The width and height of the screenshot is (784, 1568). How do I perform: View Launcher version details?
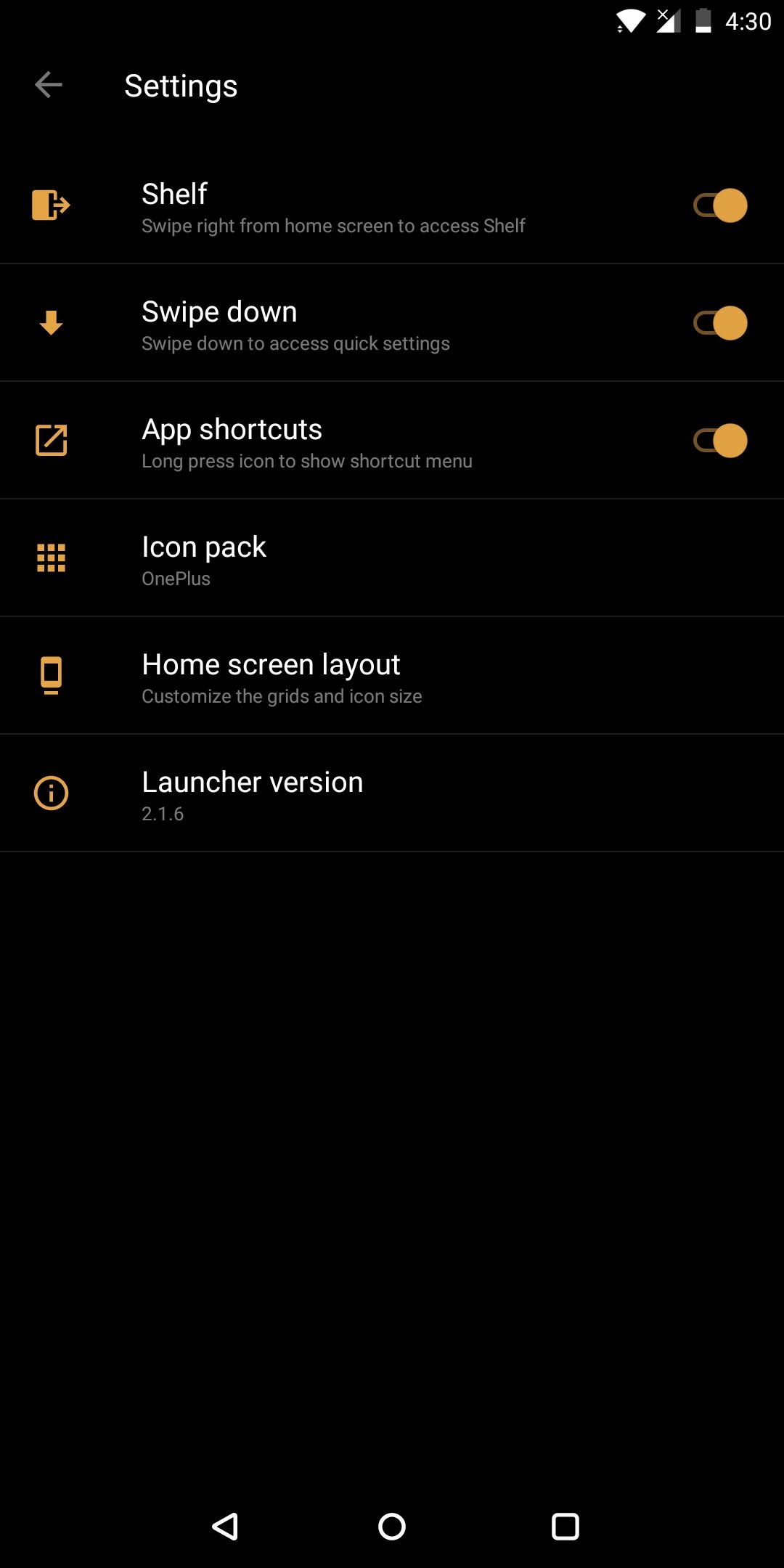point(392,793)
